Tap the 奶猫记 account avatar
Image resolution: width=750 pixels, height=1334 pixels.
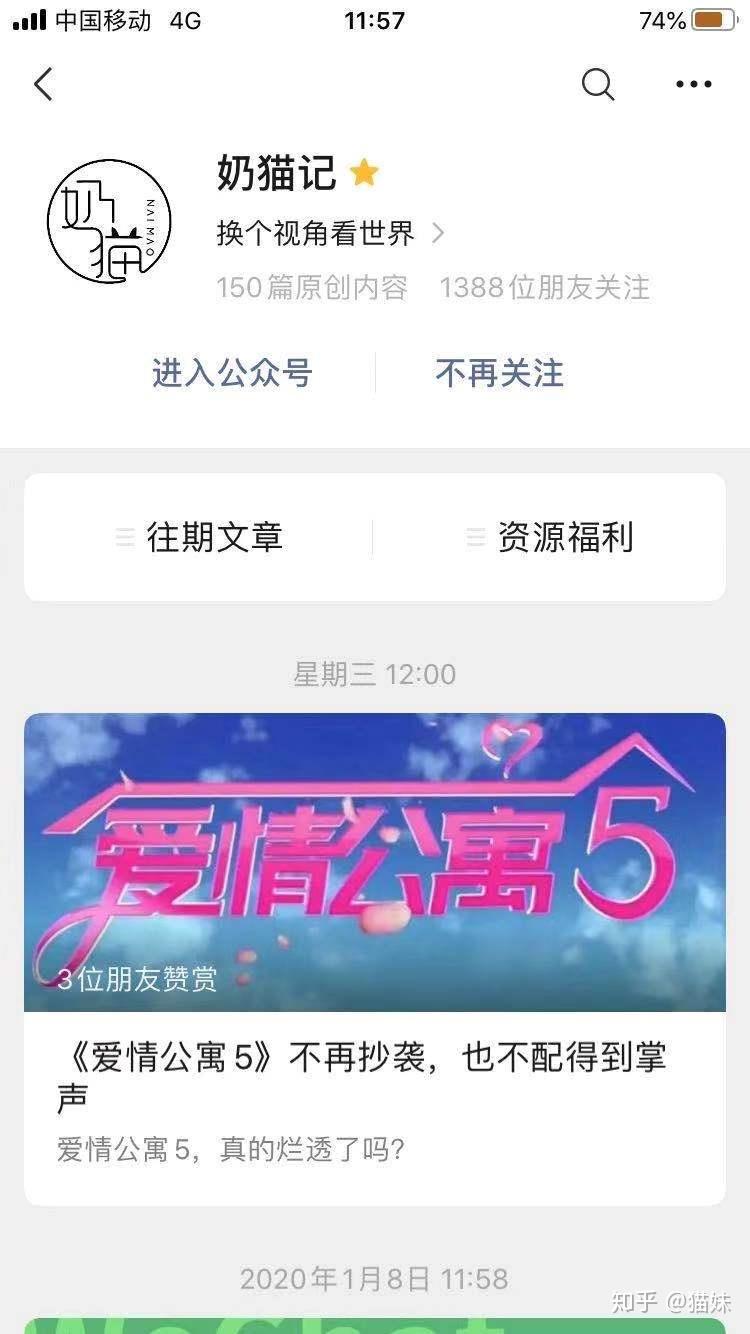(109, 221)
